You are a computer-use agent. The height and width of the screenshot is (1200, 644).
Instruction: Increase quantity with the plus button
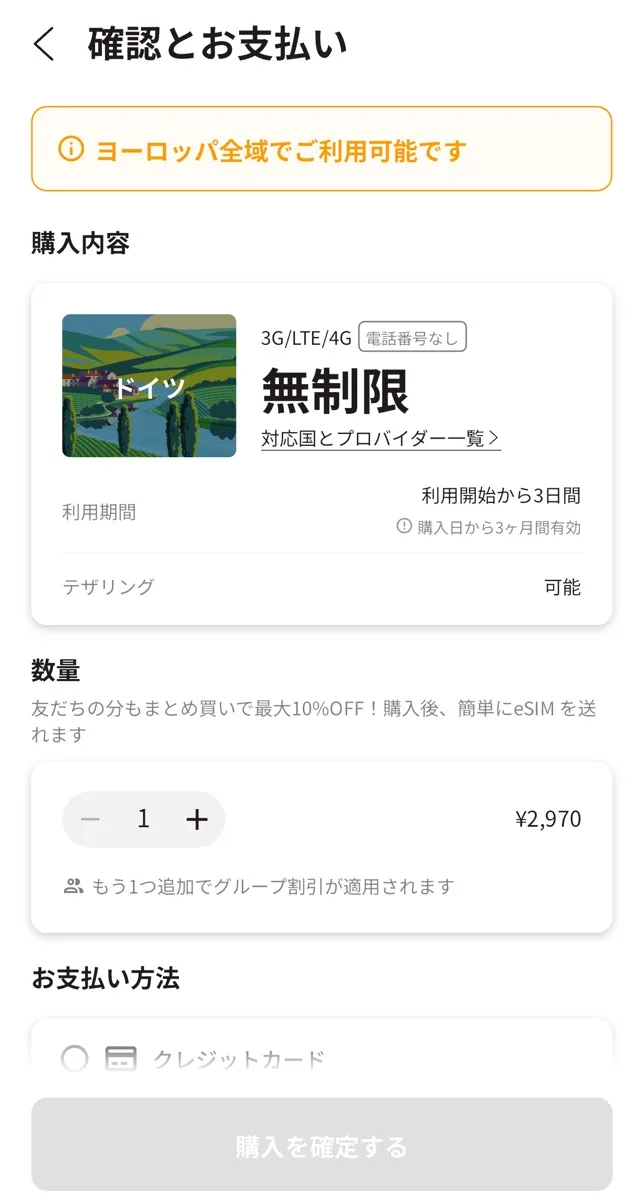[197, 820]
